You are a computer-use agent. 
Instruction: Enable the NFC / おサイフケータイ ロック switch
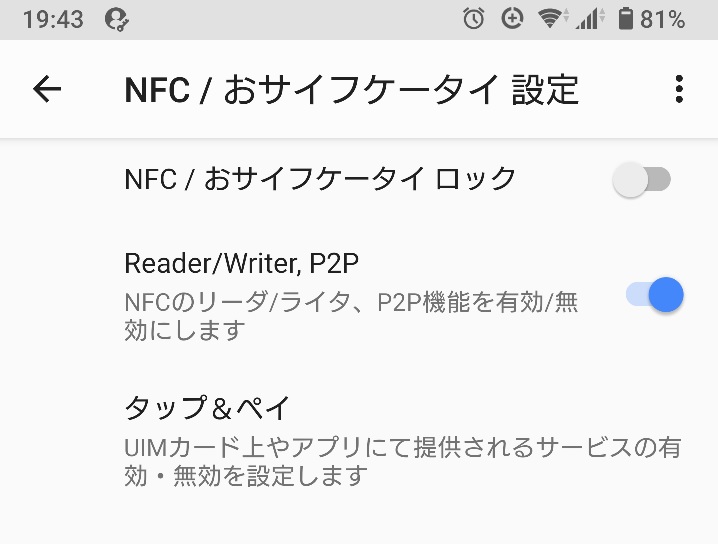click(x=642, y=179)
